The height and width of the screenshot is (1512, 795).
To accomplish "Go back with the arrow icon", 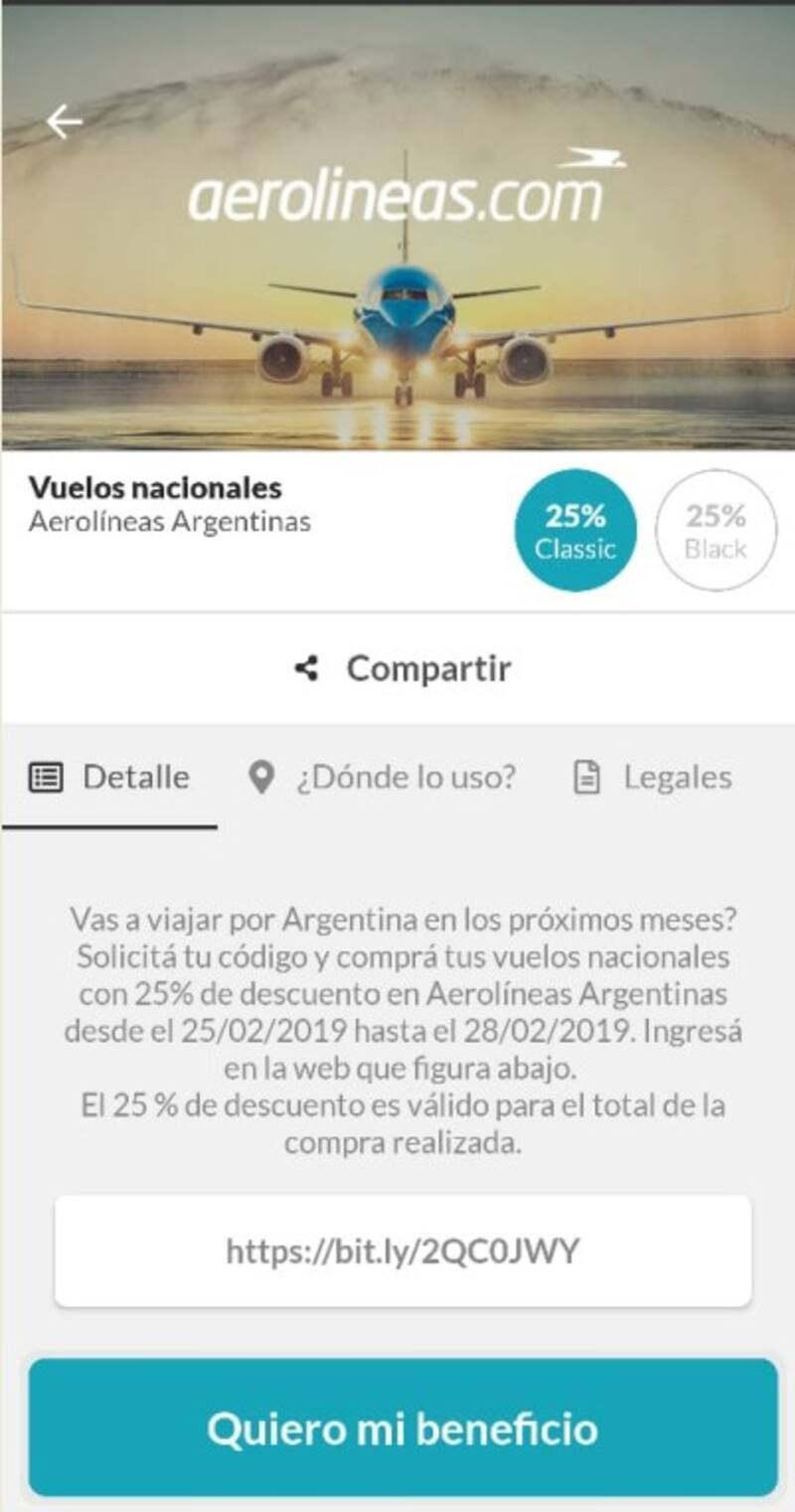I will click(x=65, y=121).
